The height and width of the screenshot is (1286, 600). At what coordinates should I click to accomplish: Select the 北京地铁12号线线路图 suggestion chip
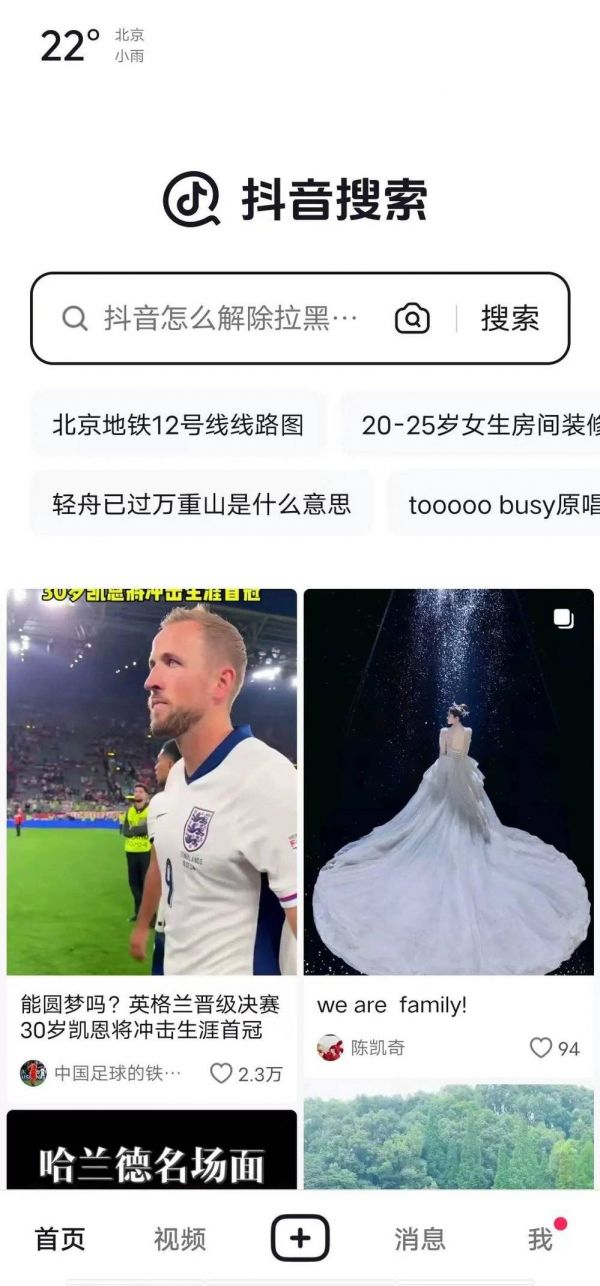[178, 424]
